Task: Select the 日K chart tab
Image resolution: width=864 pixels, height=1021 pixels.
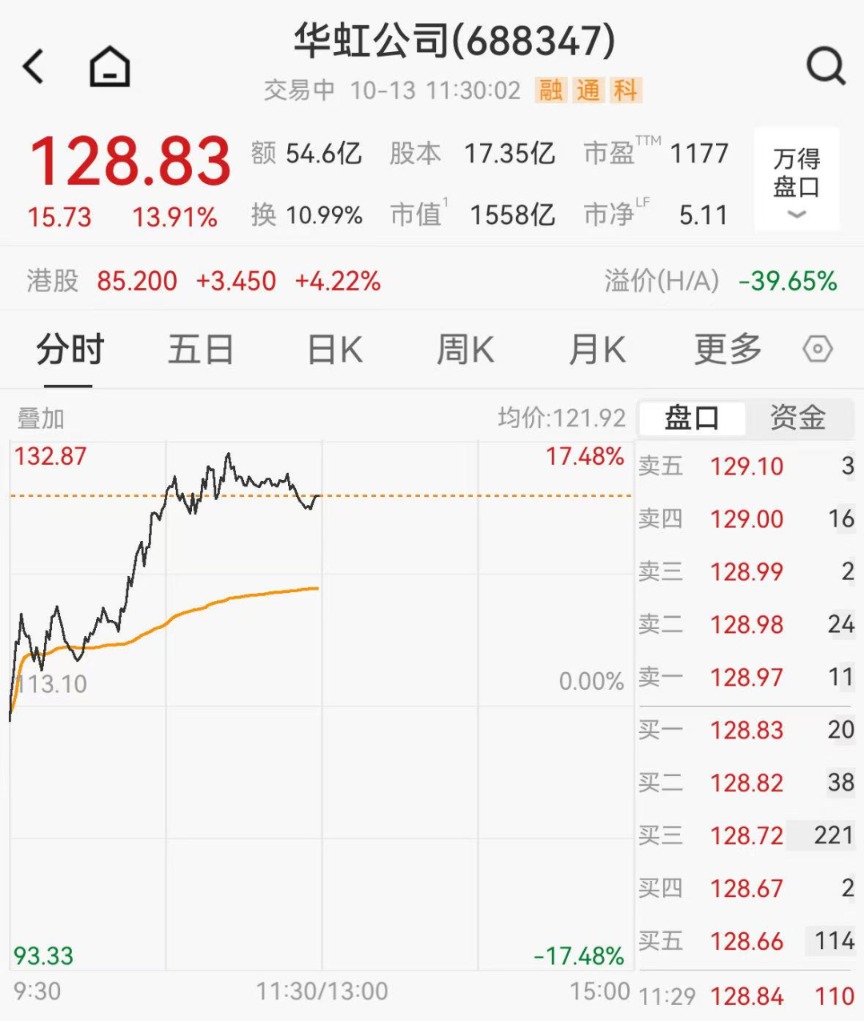Action: pos(334,350)
